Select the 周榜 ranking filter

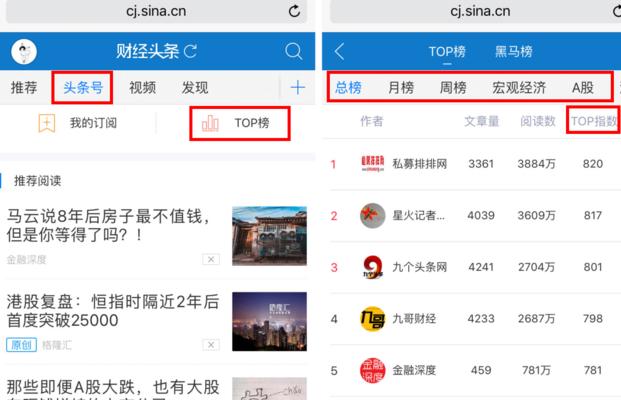coord(453,87)
